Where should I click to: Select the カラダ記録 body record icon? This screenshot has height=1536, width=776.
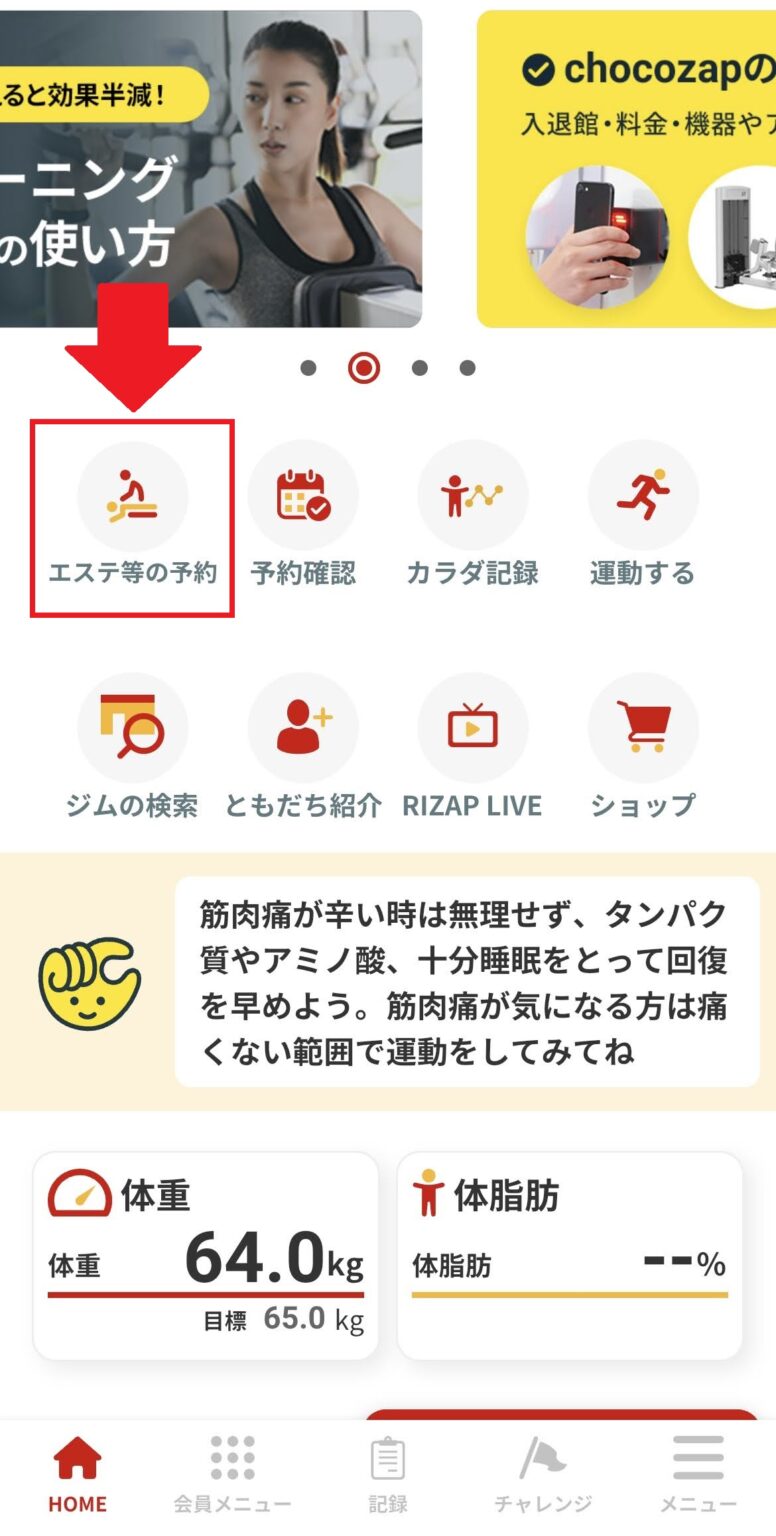click(x=473, y=495)
